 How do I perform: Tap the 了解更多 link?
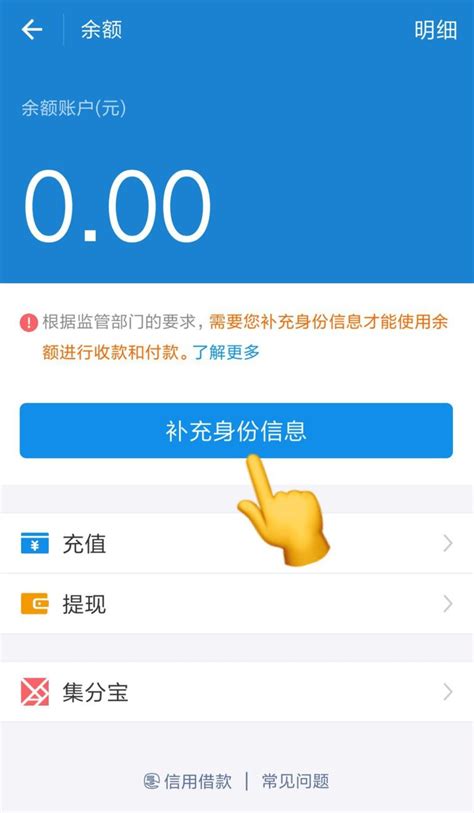click(227, 353)
